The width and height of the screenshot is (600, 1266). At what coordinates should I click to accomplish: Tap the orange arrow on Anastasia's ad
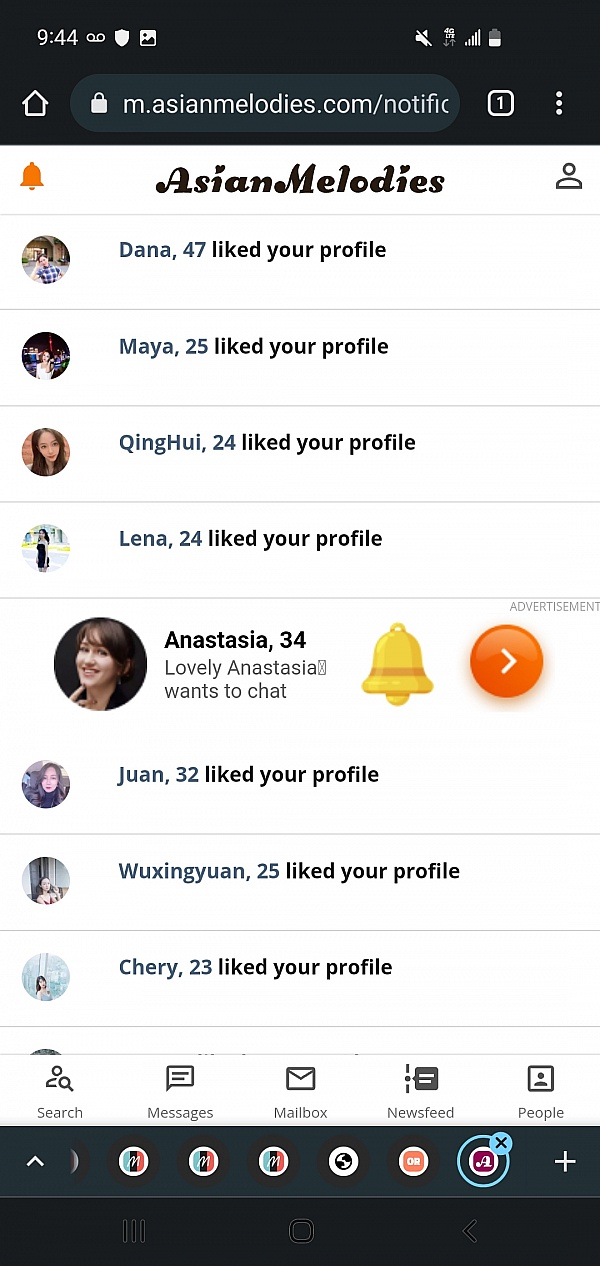[x=506, y=661]
